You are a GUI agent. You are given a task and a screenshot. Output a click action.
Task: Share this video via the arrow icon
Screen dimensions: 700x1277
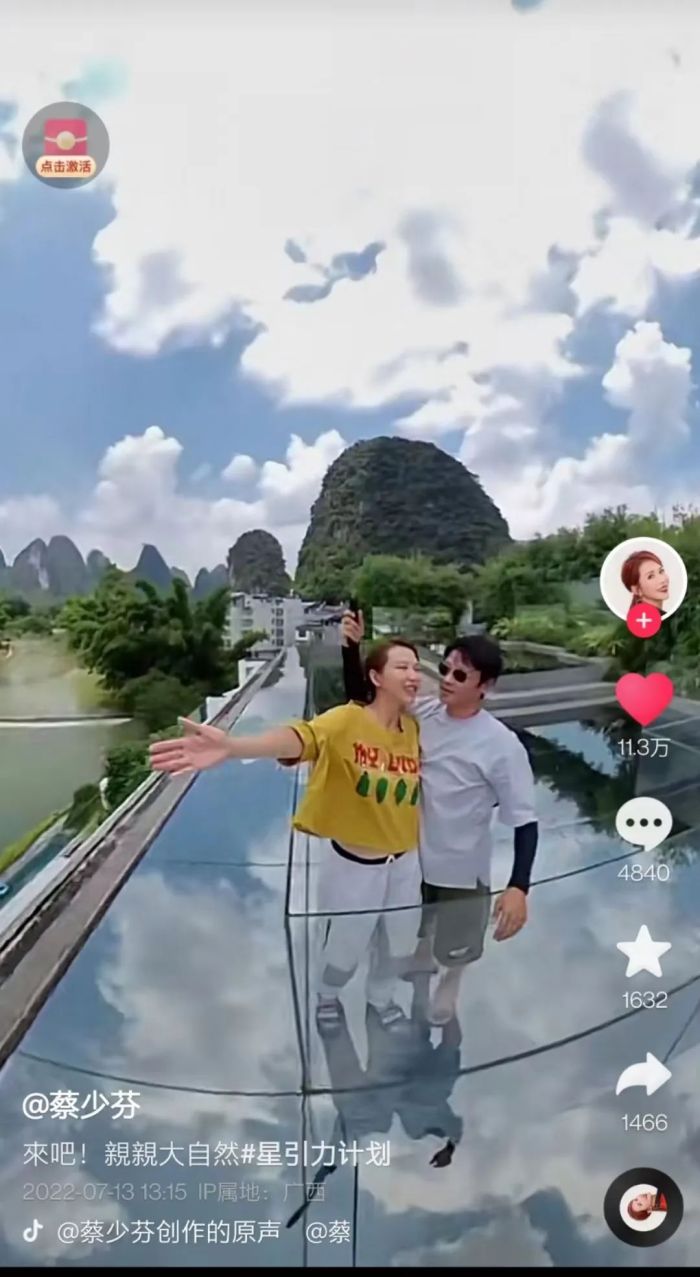[x=643, y=1076]
